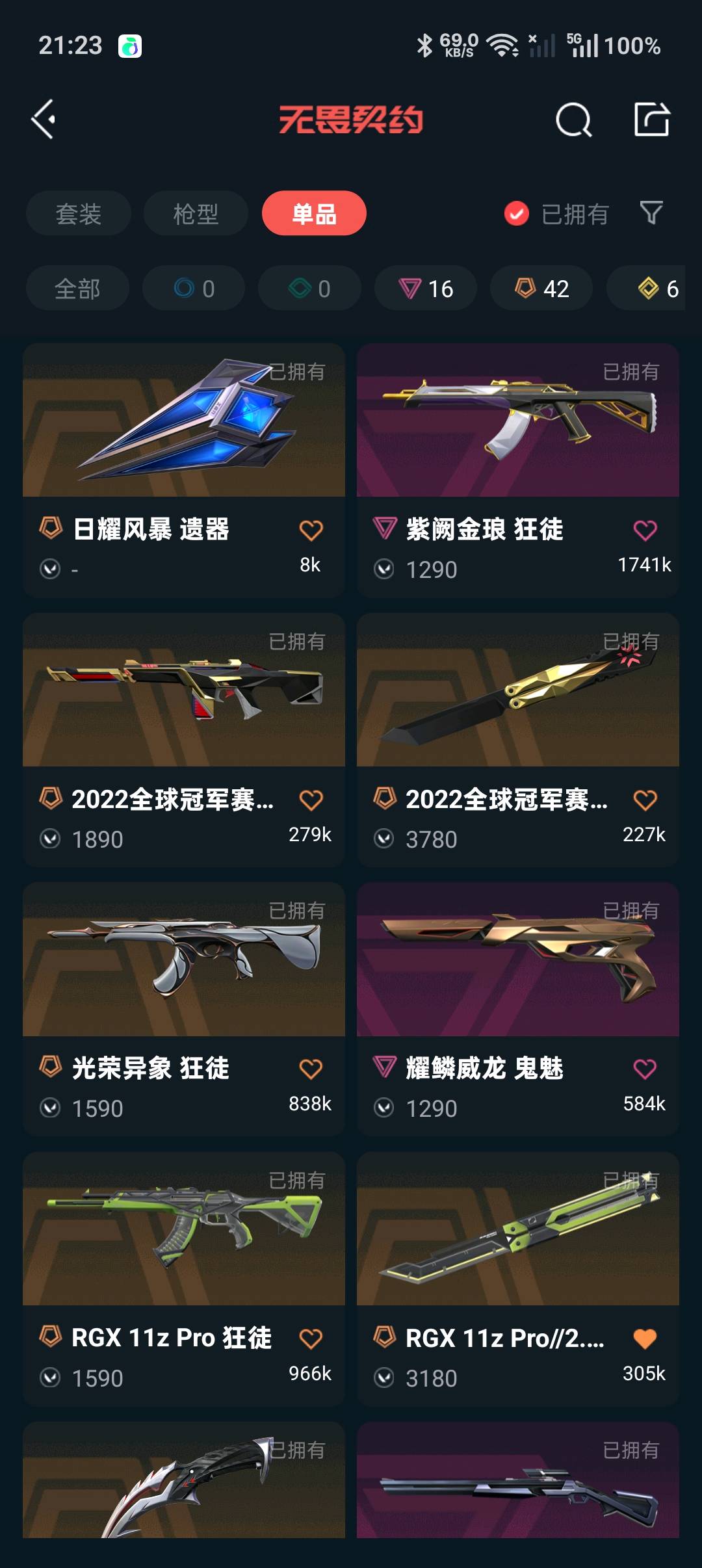Image resolution: width=702 pixels, height=1568 pixels.
Task: Switch to the 套装 tab
Action: coord(78,213)
